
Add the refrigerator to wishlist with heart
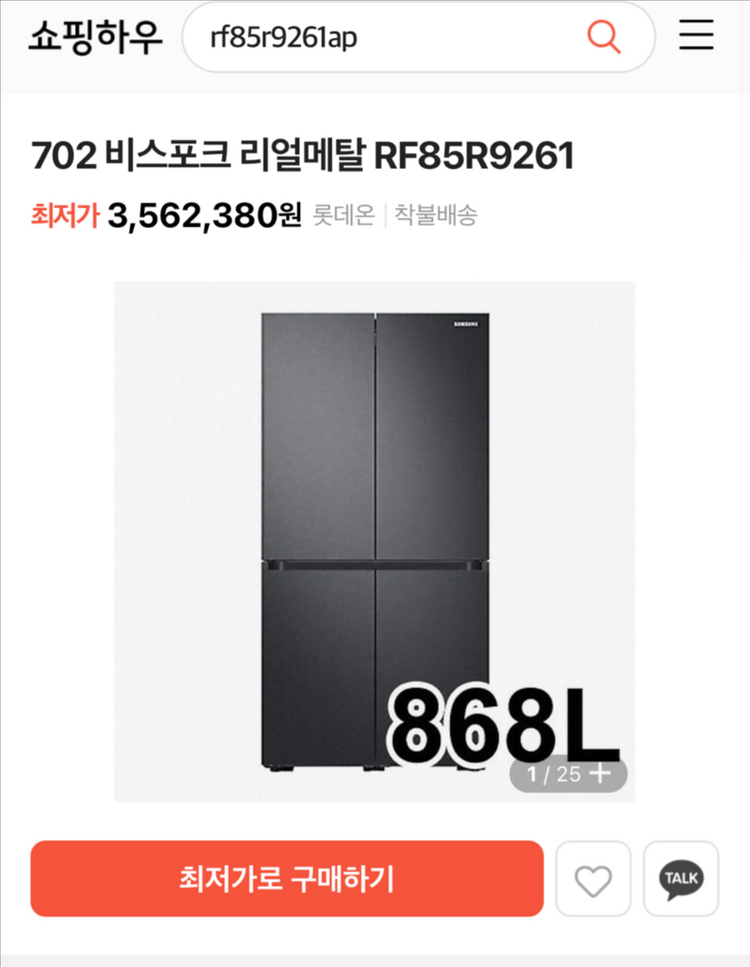593,880
